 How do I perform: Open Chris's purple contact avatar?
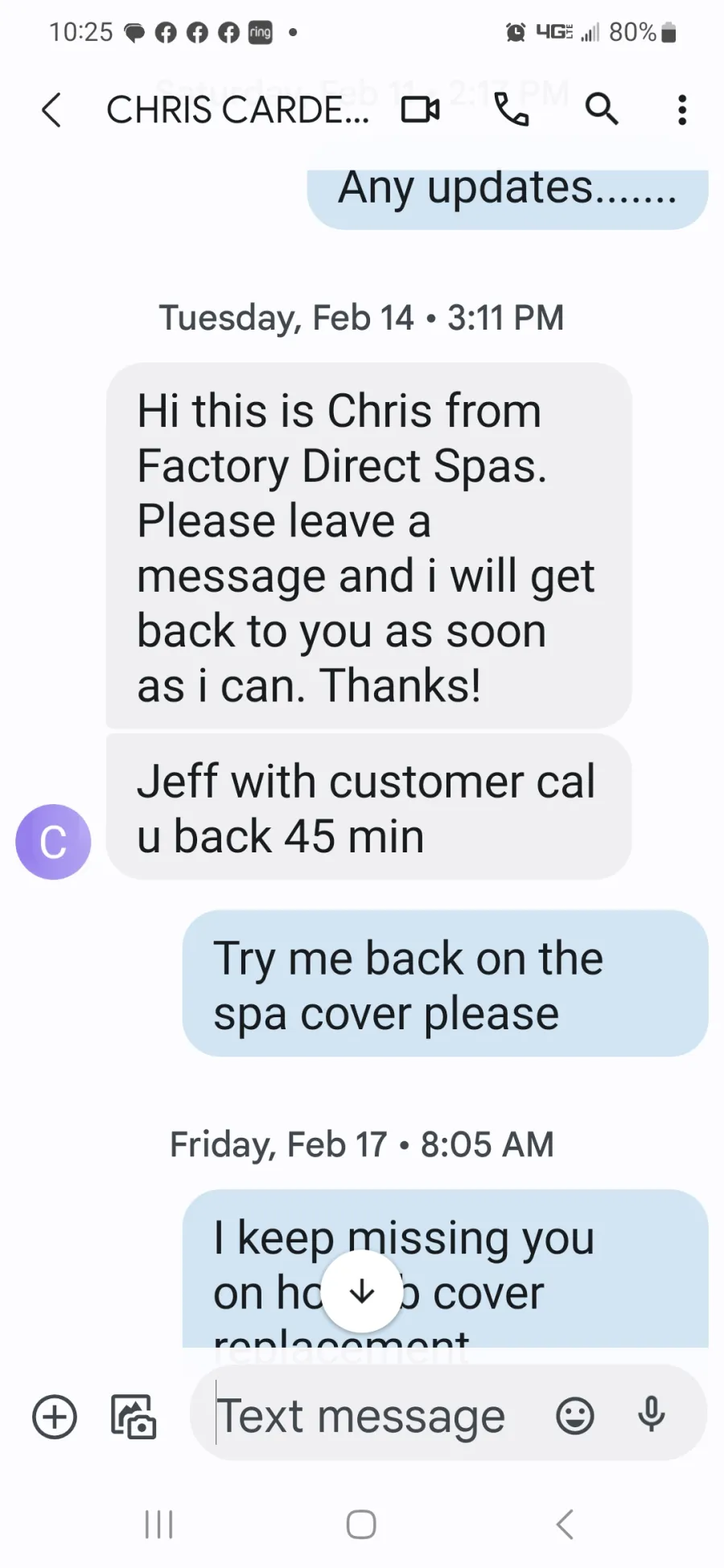coord(53,842)
